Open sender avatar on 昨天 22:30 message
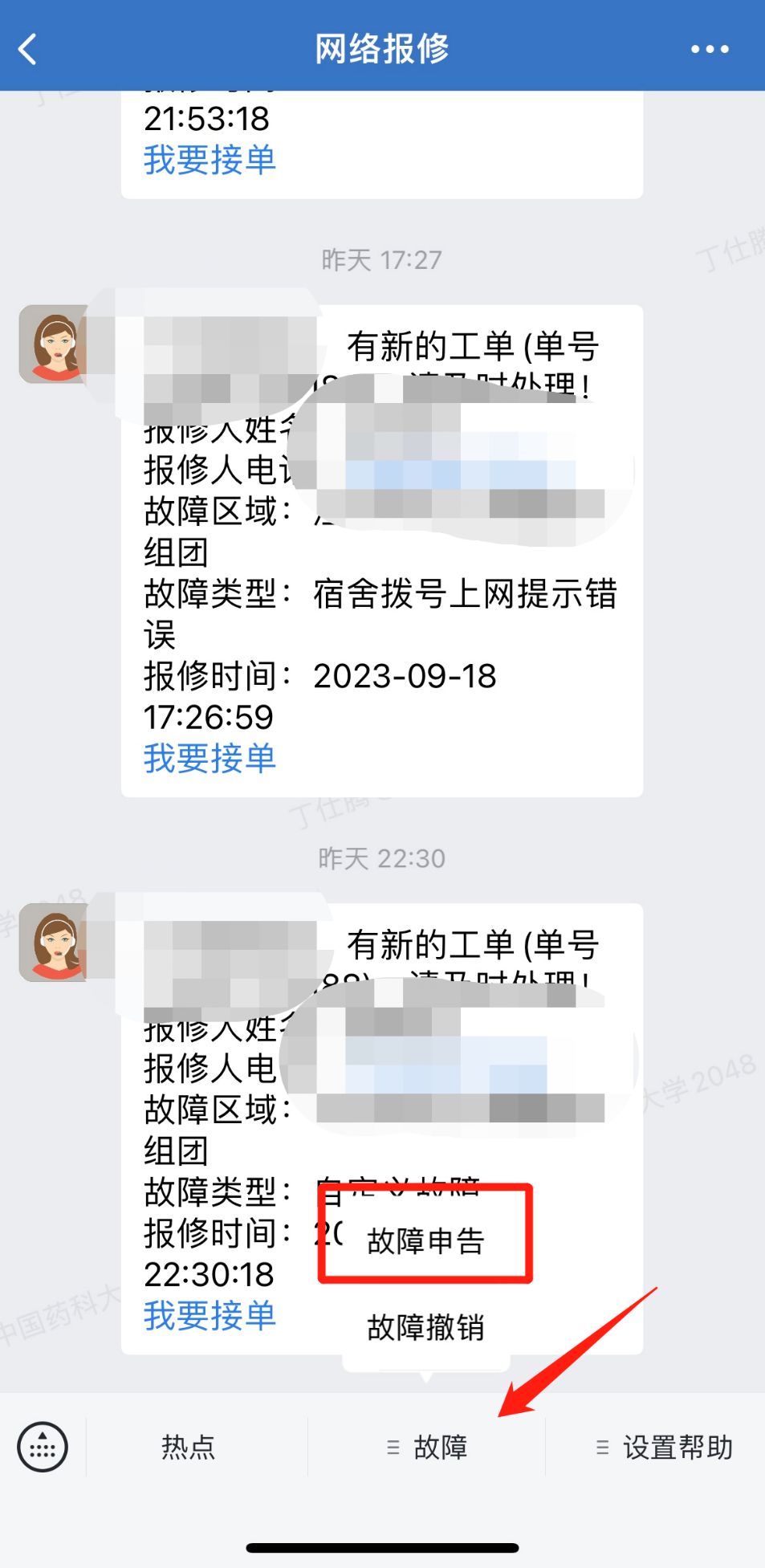Viewport: 765px width, 1568px height. (53, 942)
